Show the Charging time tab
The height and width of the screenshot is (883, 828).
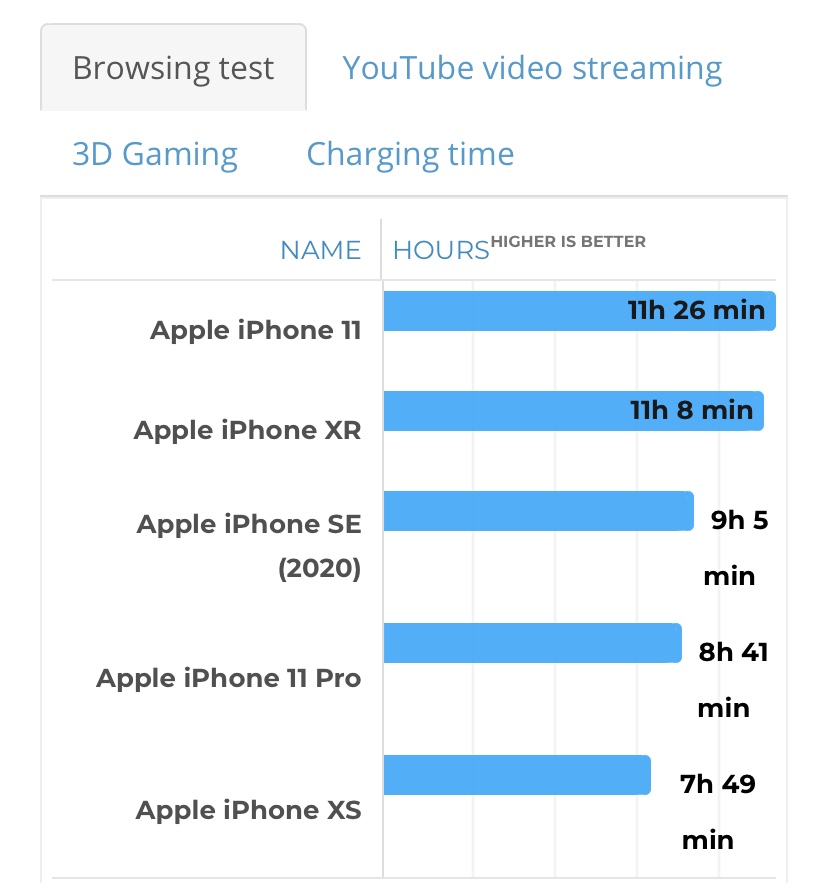click(410, 154)
